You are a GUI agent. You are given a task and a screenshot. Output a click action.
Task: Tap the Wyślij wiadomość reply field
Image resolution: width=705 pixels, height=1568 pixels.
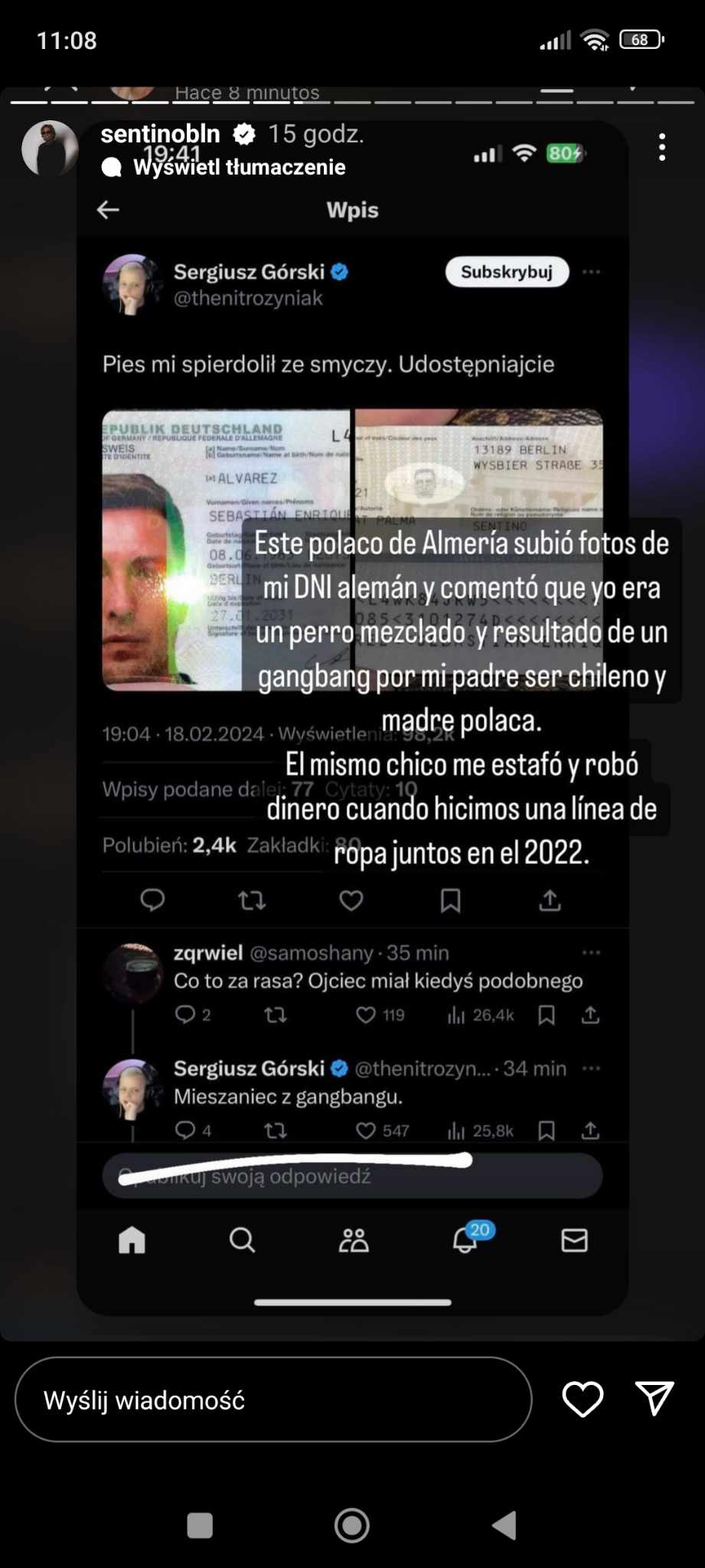coord(273,1400)
